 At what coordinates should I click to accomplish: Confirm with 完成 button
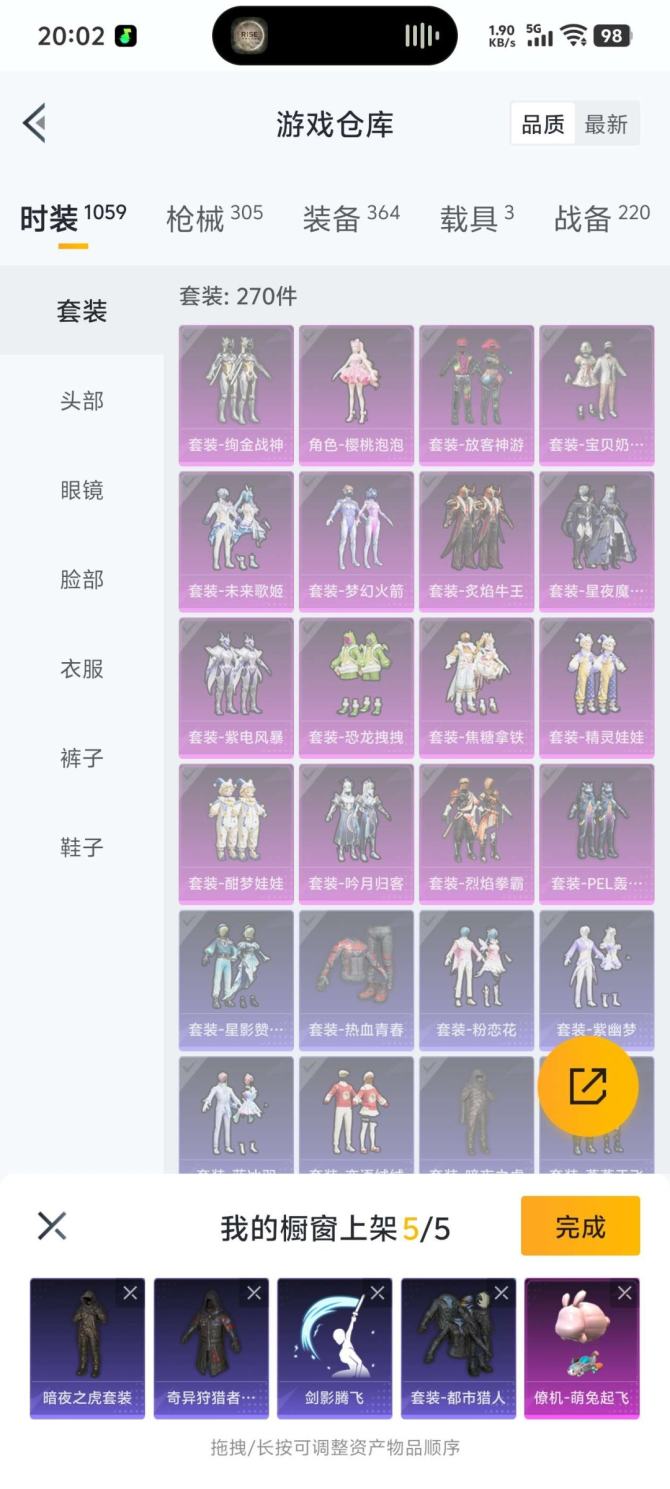point(580,1226)
